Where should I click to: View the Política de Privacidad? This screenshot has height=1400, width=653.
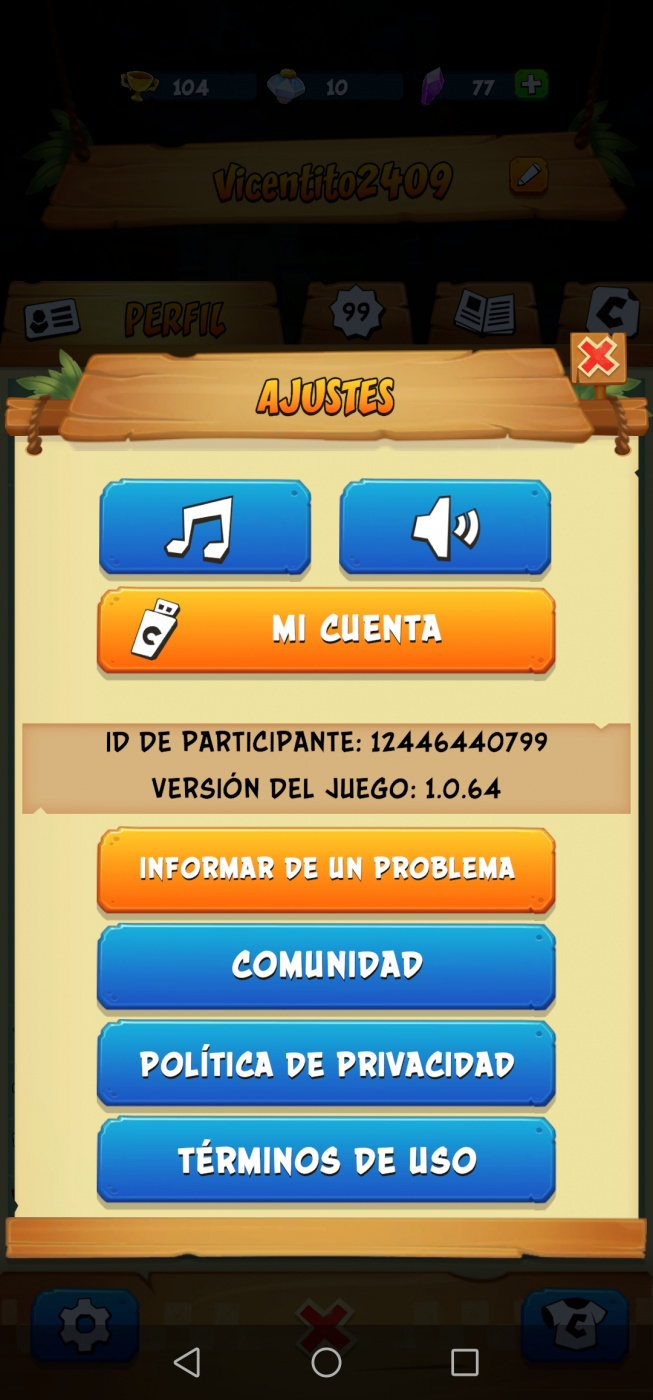click(326, 1063)
